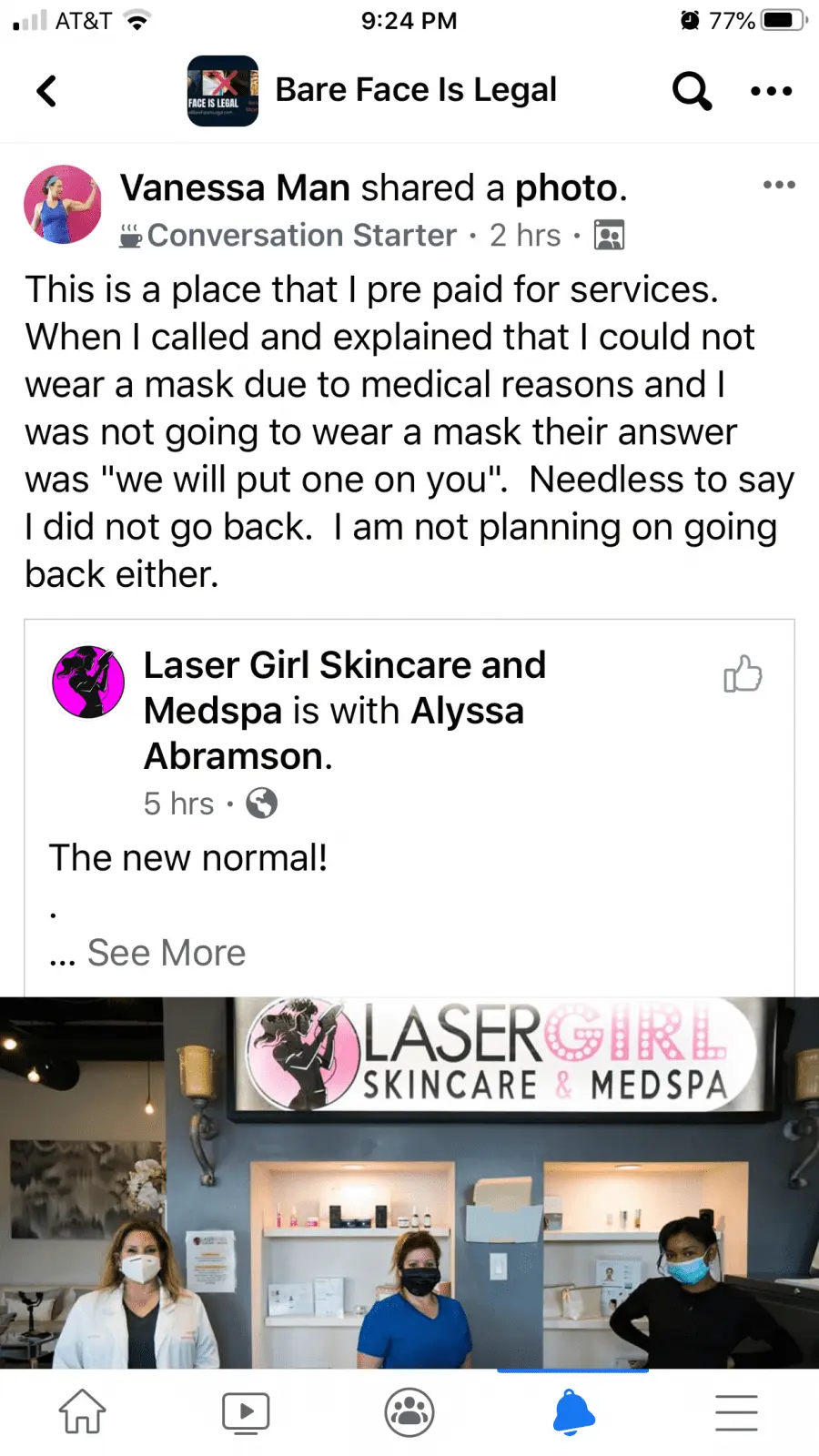Search within Bare Face Is Legal group
This screenshot has height=1456, width=819.
[x=692, y=91]
